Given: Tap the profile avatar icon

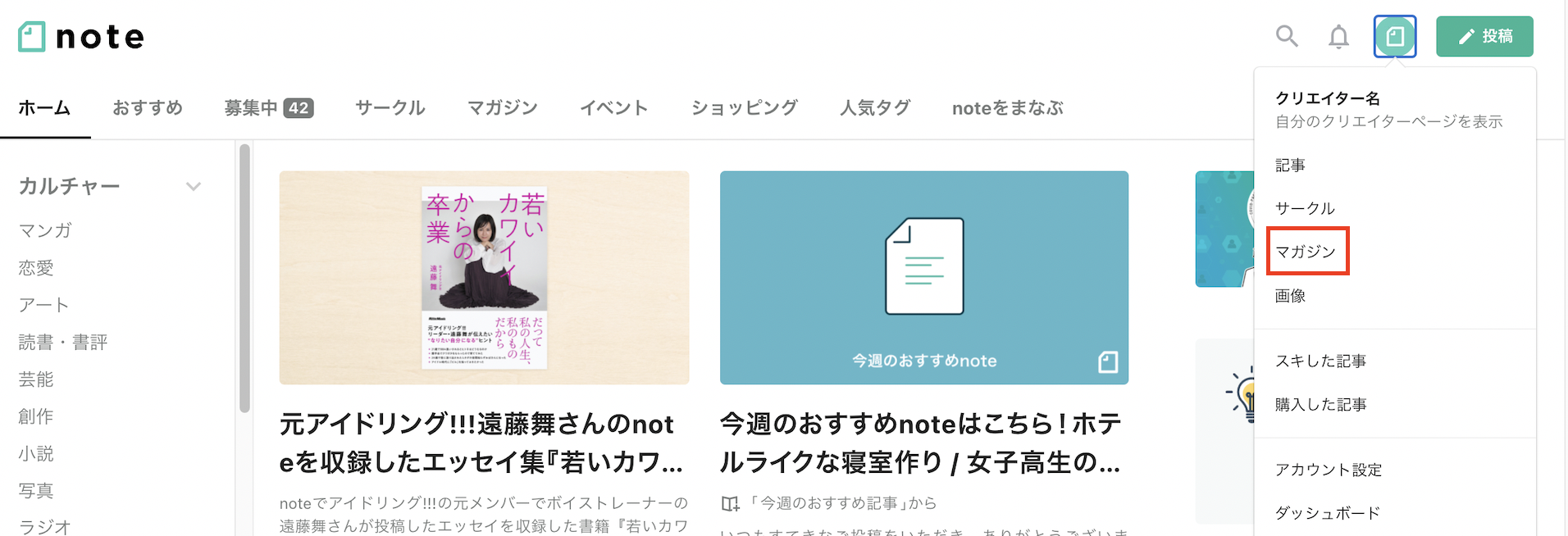Looking at the screenshot, I should (1394, 36).
